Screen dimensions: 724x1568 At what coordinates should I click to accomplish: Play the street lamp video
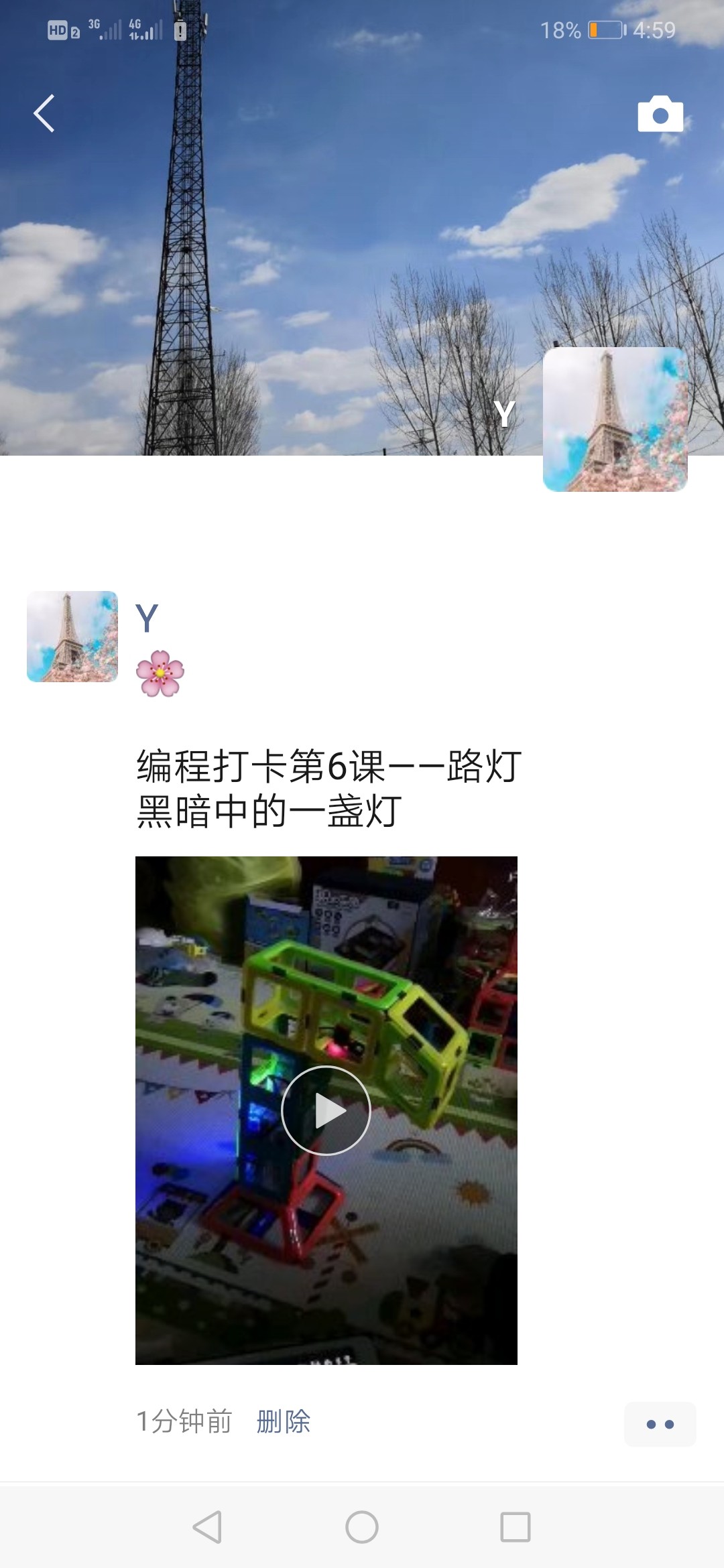326,1110
